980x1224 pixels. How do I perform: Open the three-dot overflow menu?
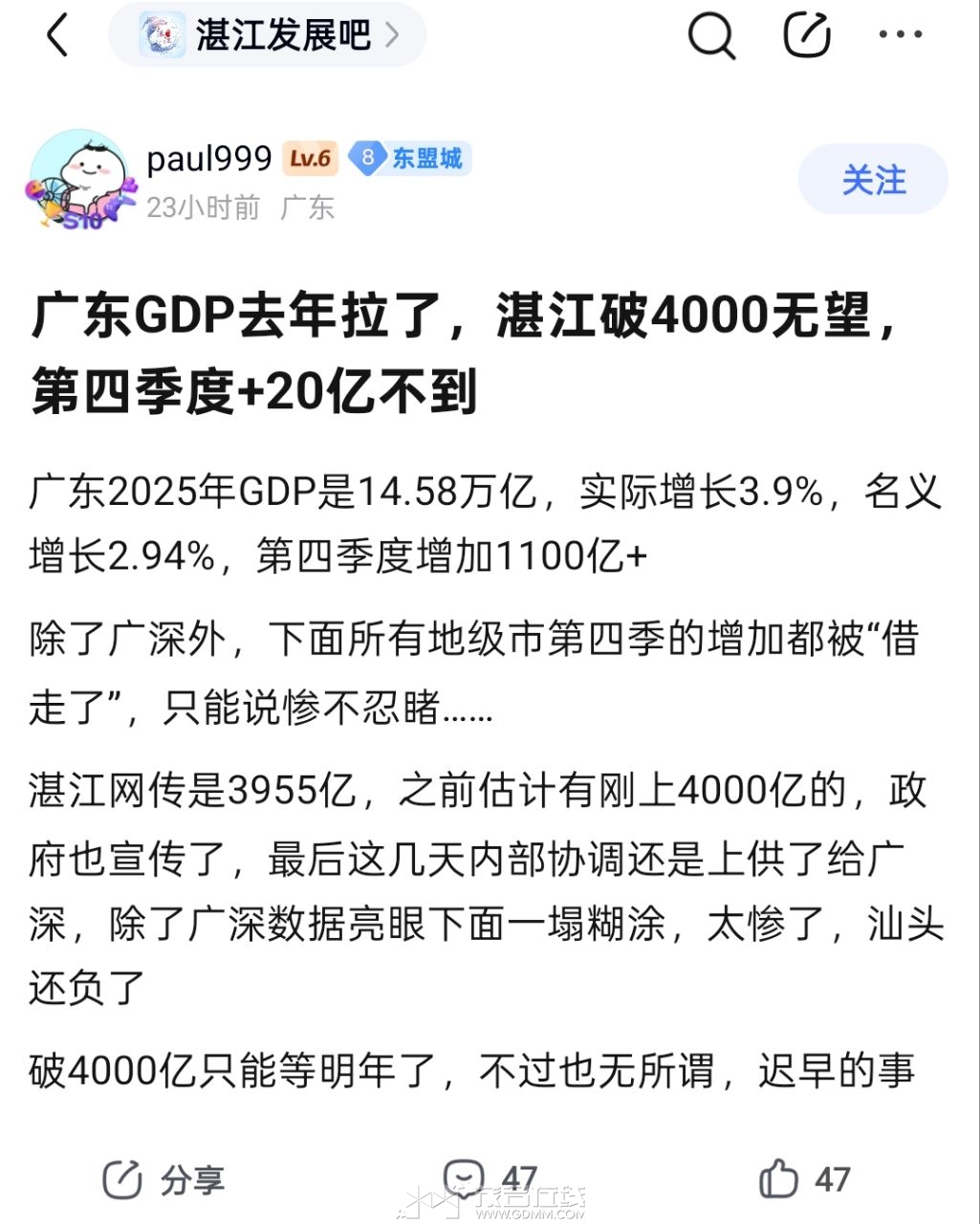[x=900, y=35]
